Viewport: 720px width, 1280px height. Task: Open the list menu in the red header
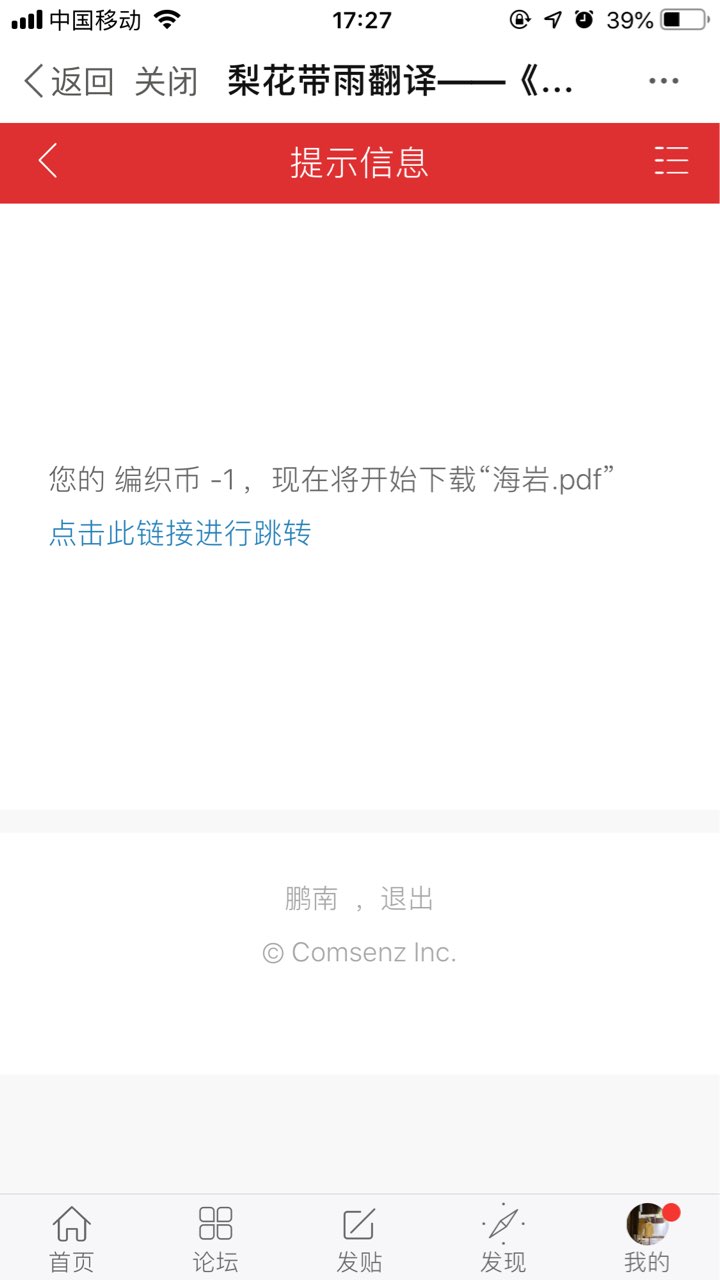672,161
